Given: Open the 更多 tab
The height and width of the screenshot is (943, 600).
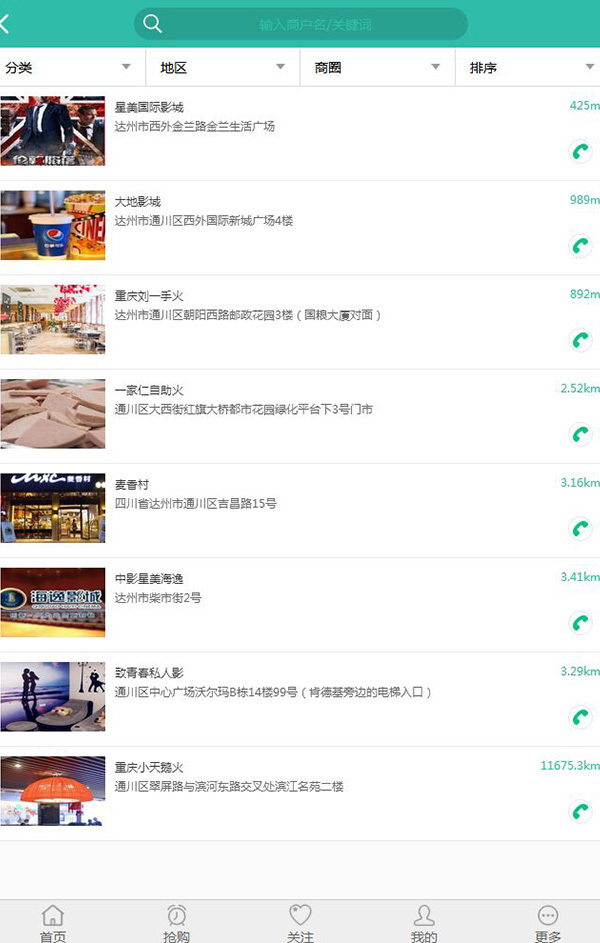Looking at the screenshot, I should (548, 922).
